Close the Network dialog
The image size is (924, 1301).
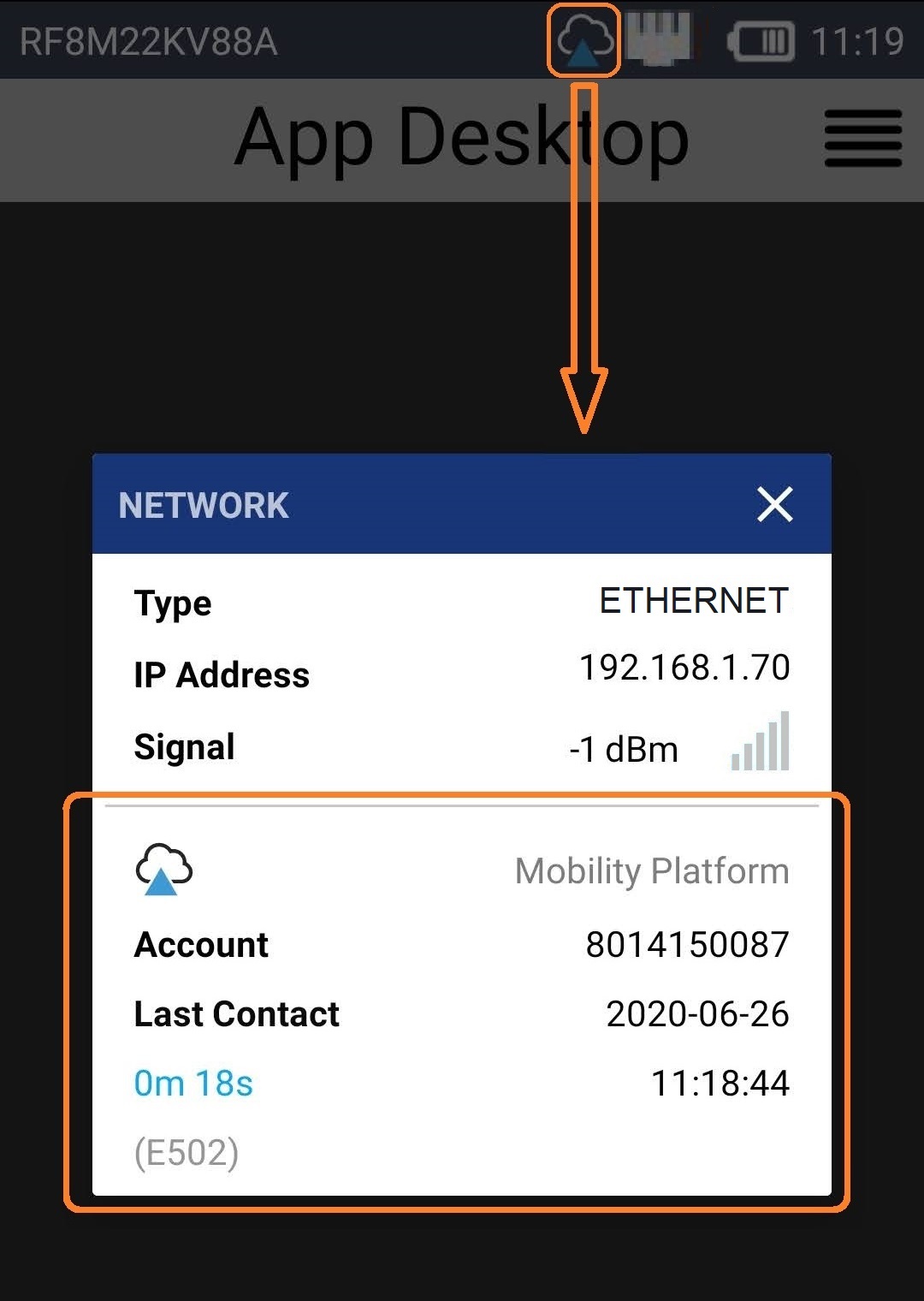coord(775,504)
